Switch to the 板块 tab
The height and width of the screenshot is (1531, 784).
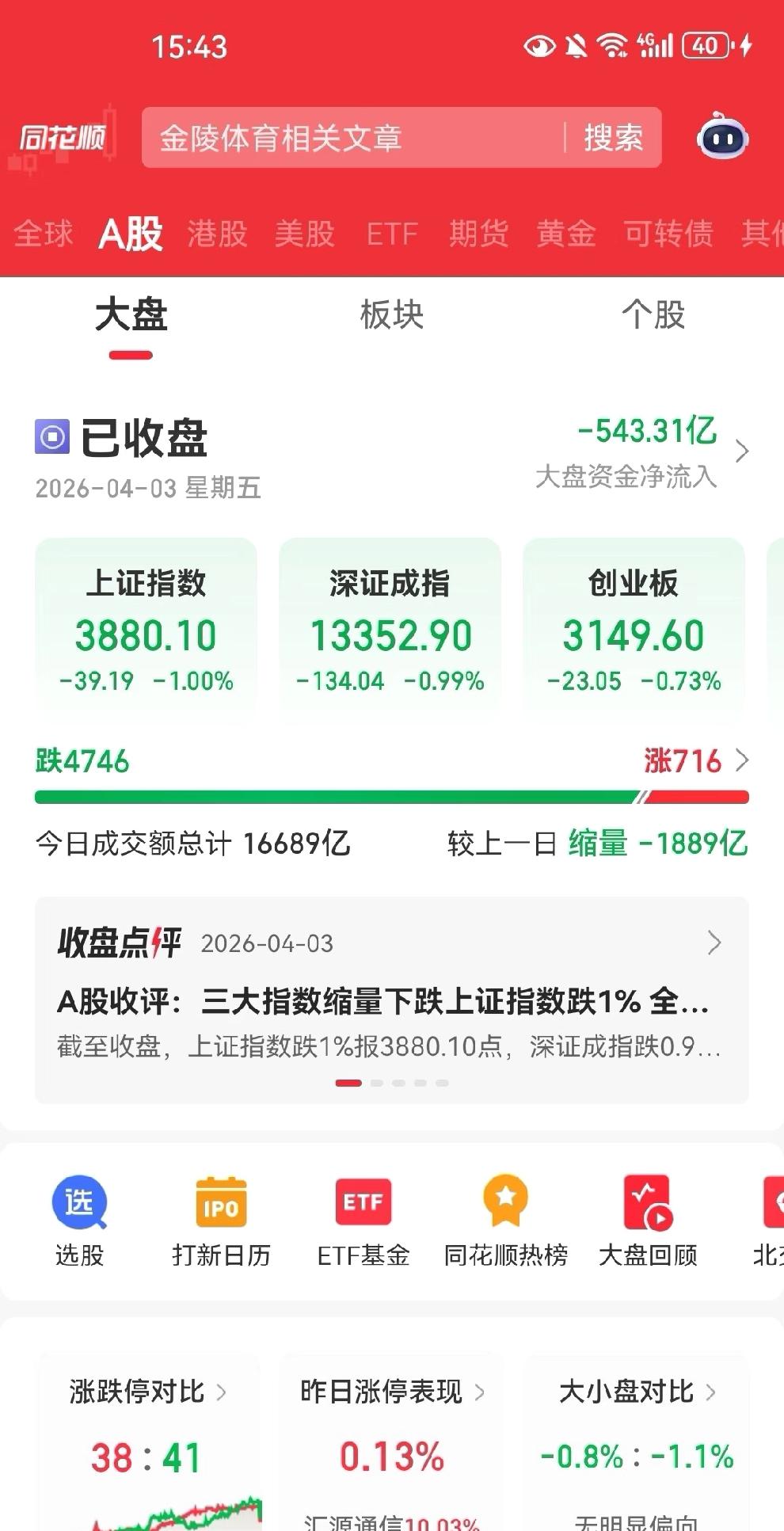click(x=392, y=315)
